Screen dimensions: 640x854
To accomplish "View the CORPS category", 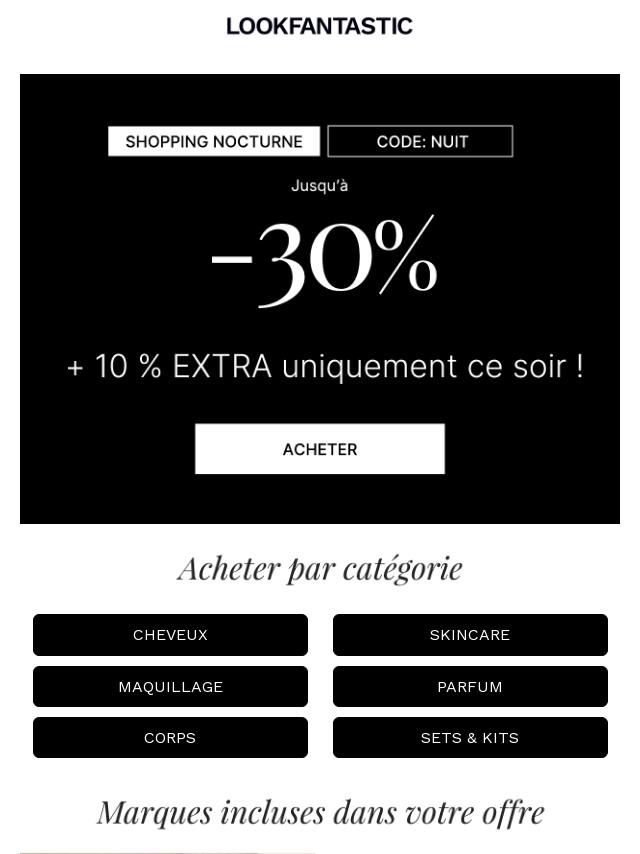I will (170, 738).
